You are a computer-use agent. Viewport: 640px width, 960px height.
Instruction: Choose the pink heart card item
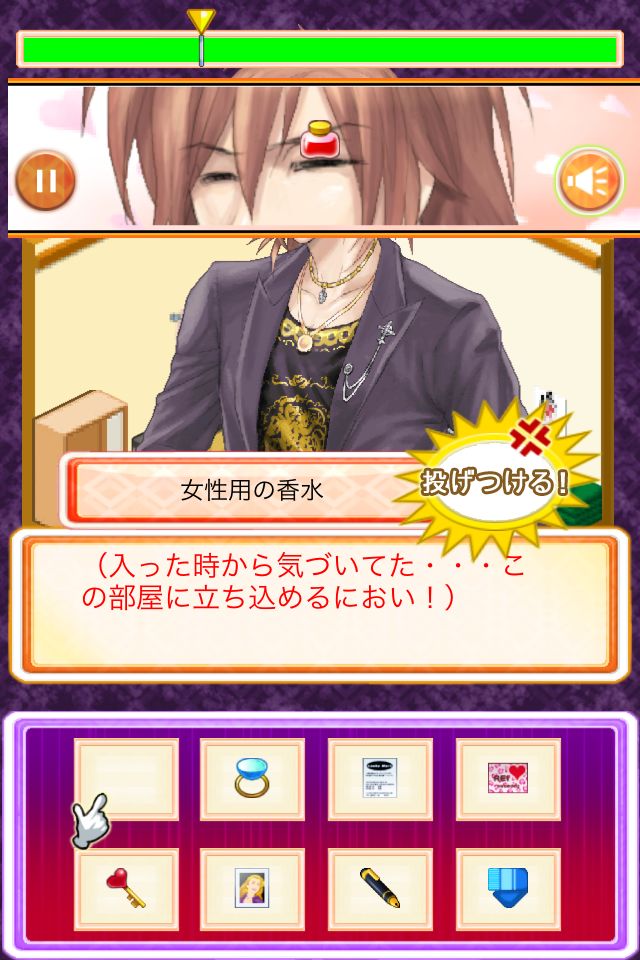(x=508, y=778)
